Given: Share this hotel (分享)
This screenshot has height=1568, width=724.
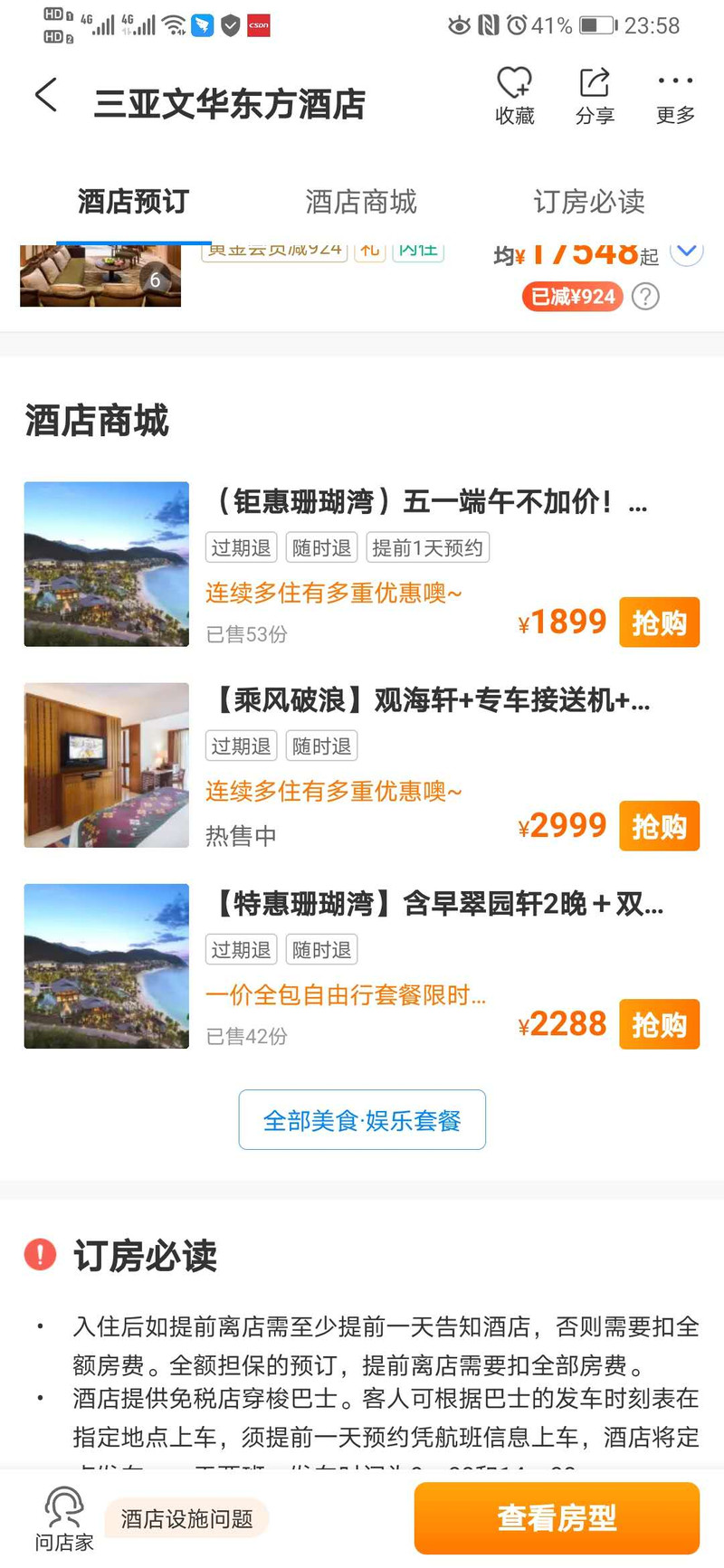Looking at the screenshot, I should 595,95.
